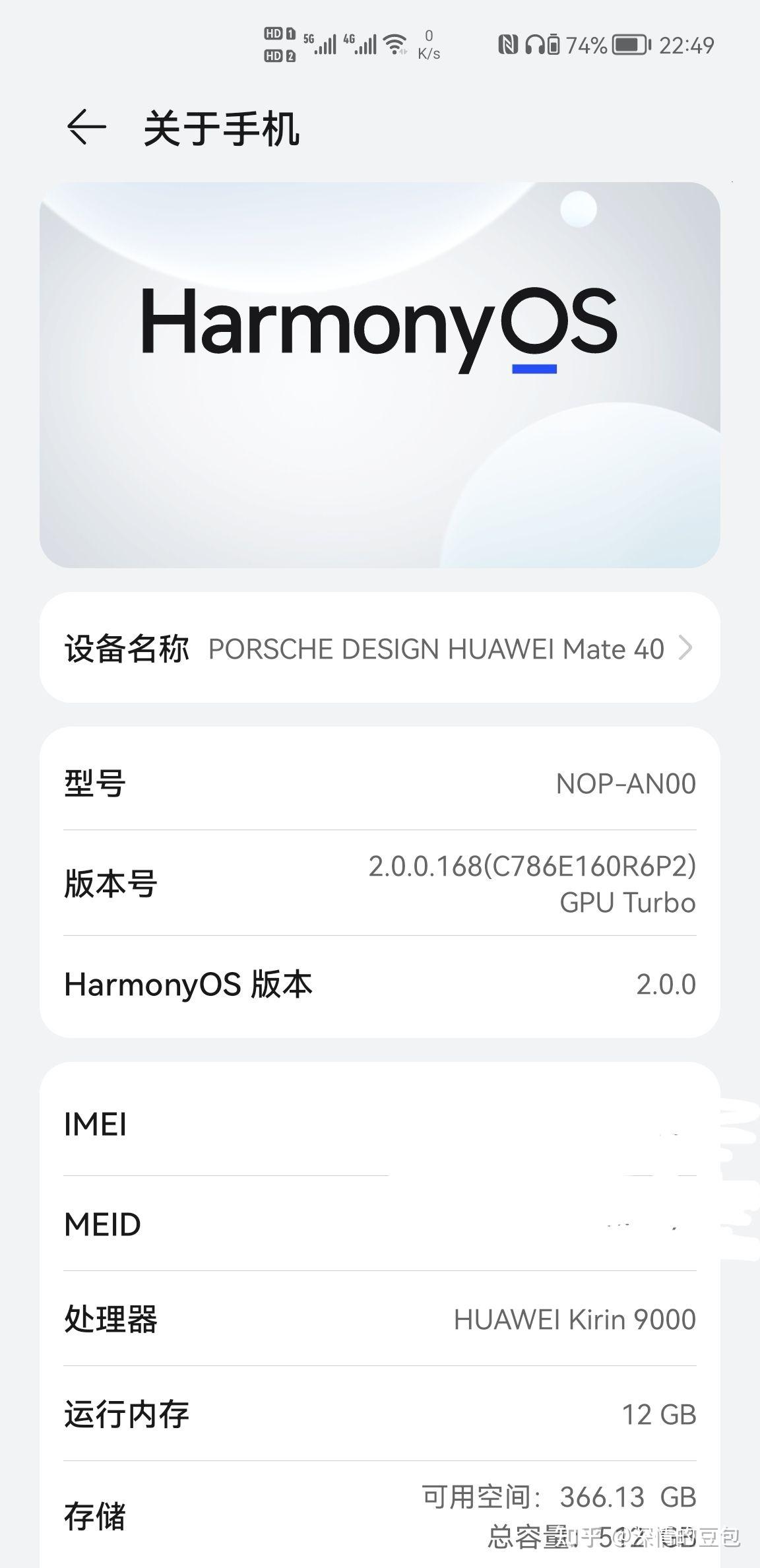Screen dimensions: 760x1568
Task: Open the 存储 storage row
Action: tap(380, 1515)
